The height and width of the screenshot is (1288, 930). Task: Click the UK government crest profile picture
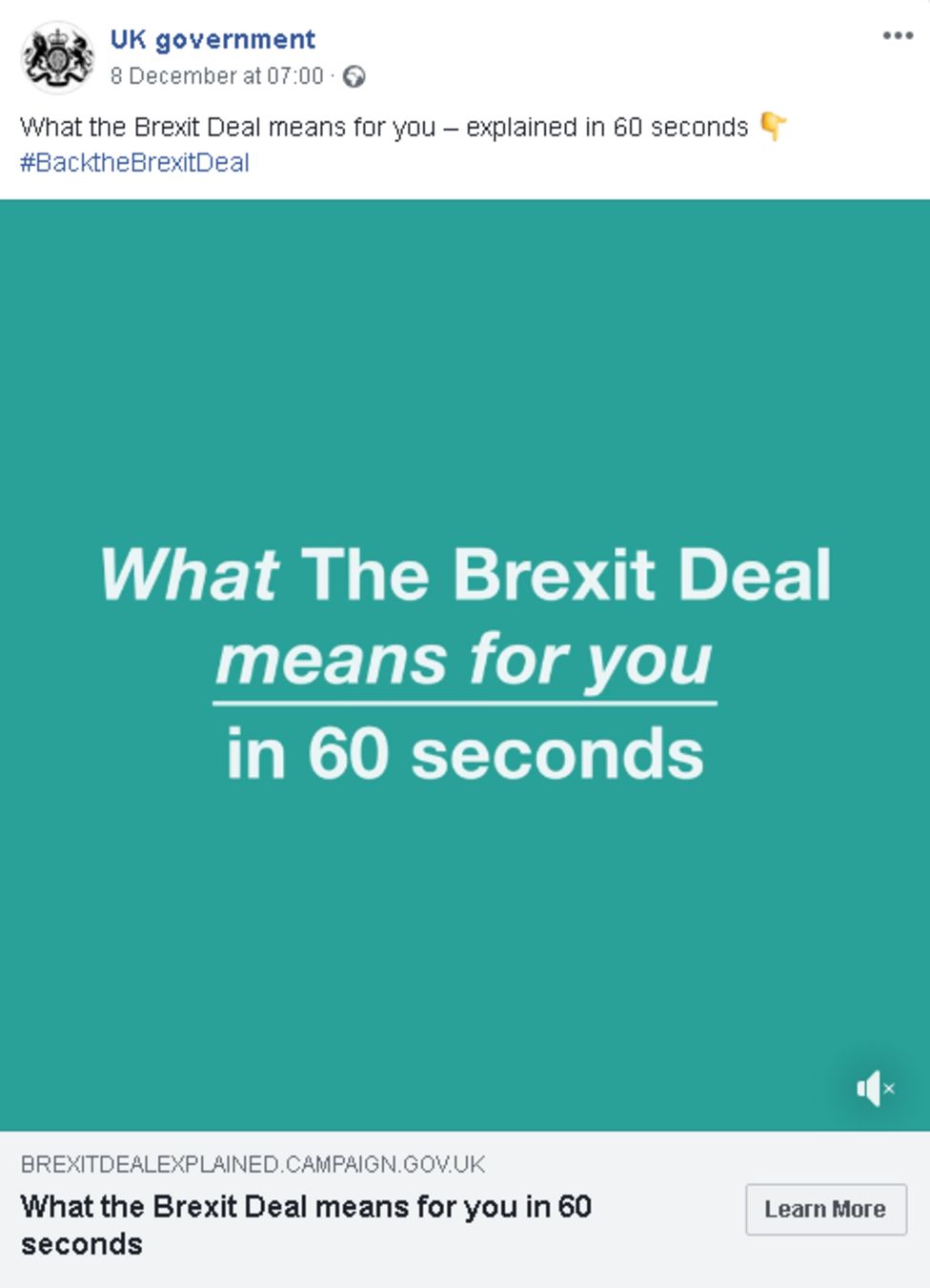[57, 57]
